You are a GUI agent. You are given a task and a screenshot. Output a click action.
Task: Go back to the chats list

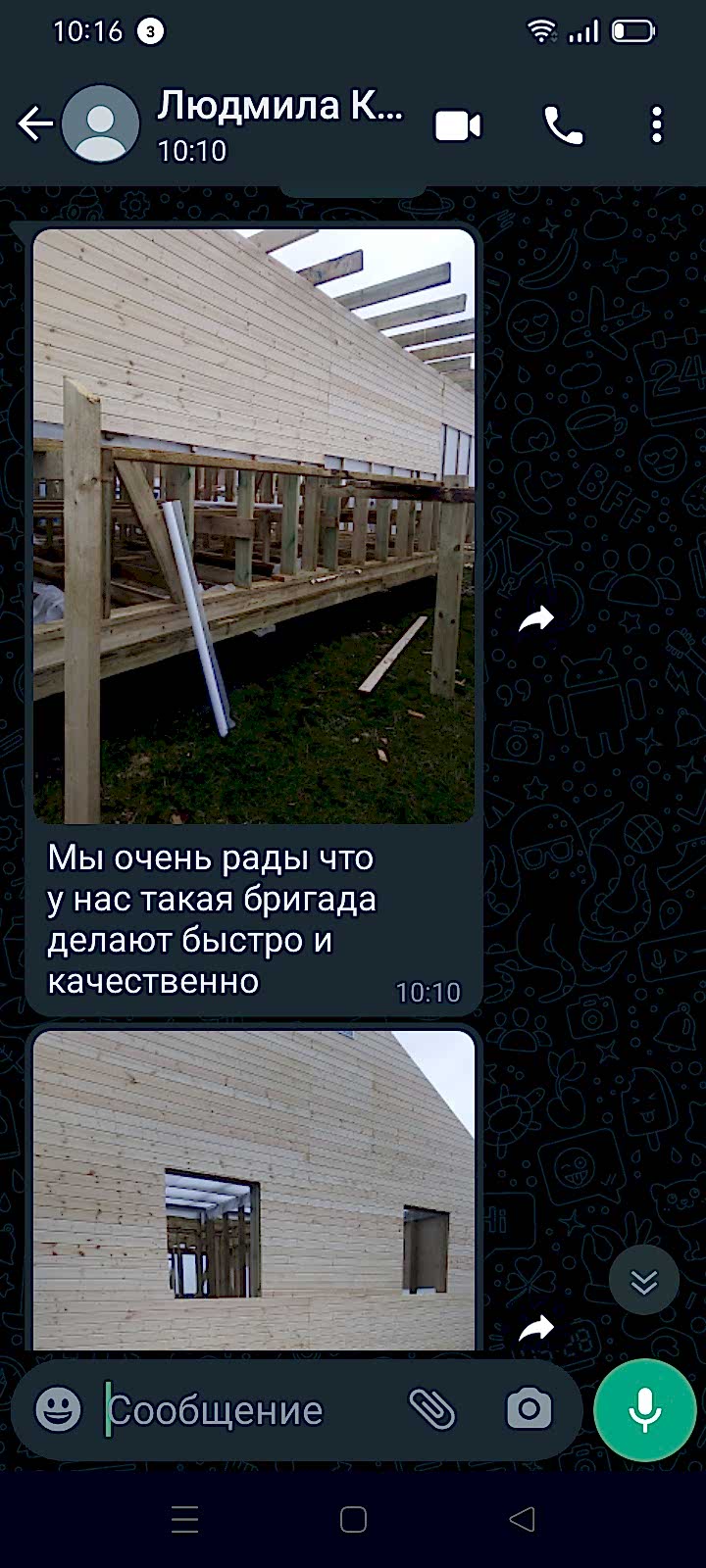(34, 124)
